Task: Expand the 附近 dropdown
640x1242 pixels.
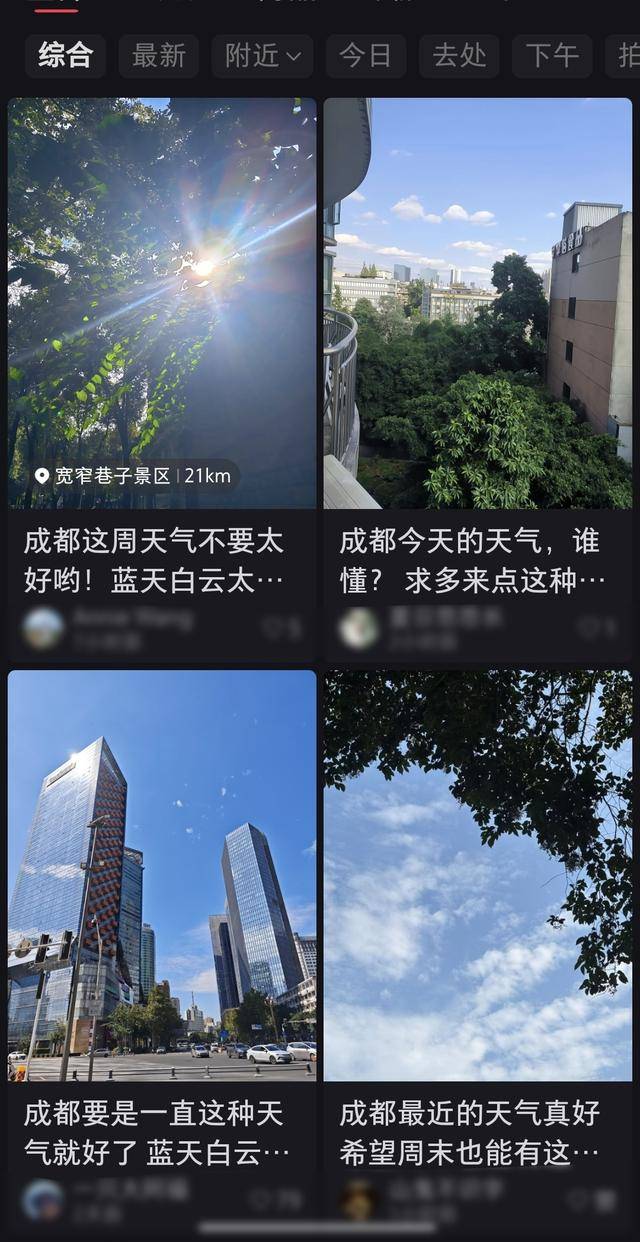Action: tap(262, 56)
